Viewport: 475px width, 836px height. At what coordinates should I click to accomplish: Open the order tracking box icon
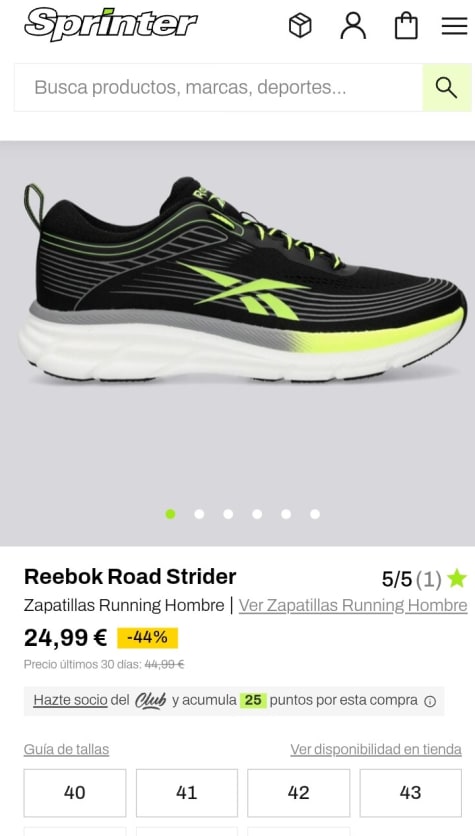click(300, 25)
